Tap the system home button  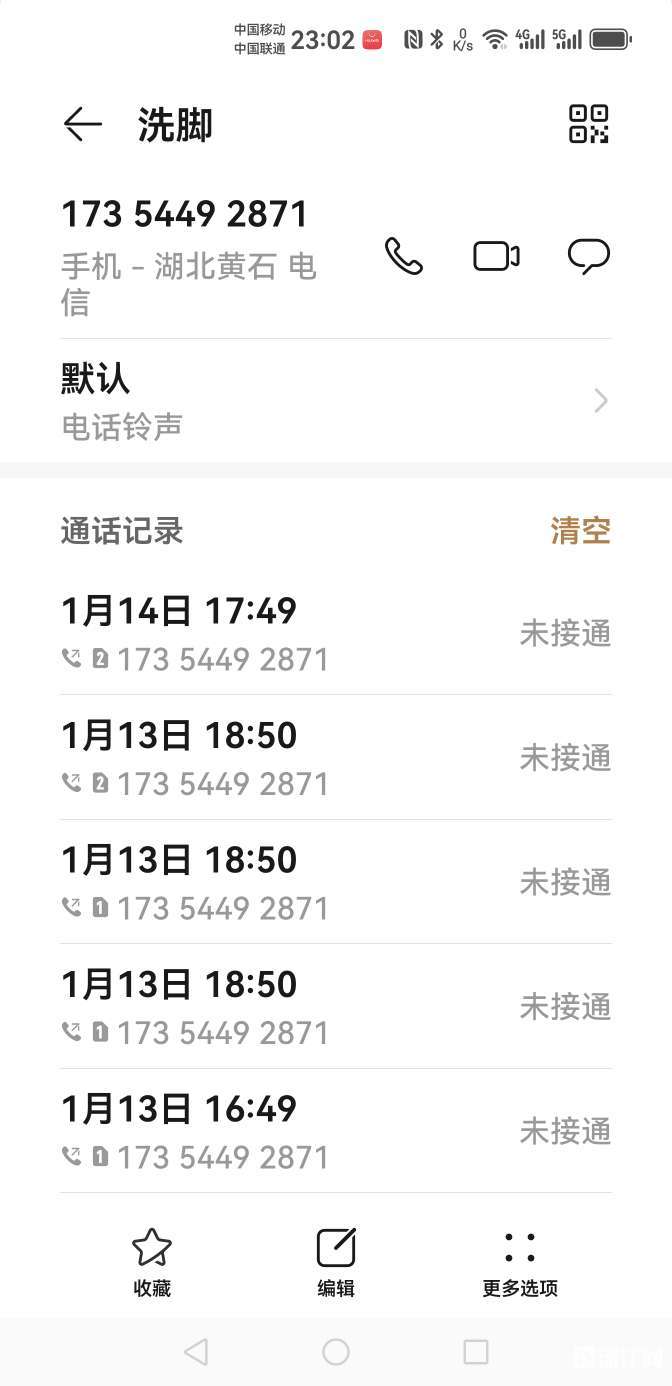click(336, 1352)
